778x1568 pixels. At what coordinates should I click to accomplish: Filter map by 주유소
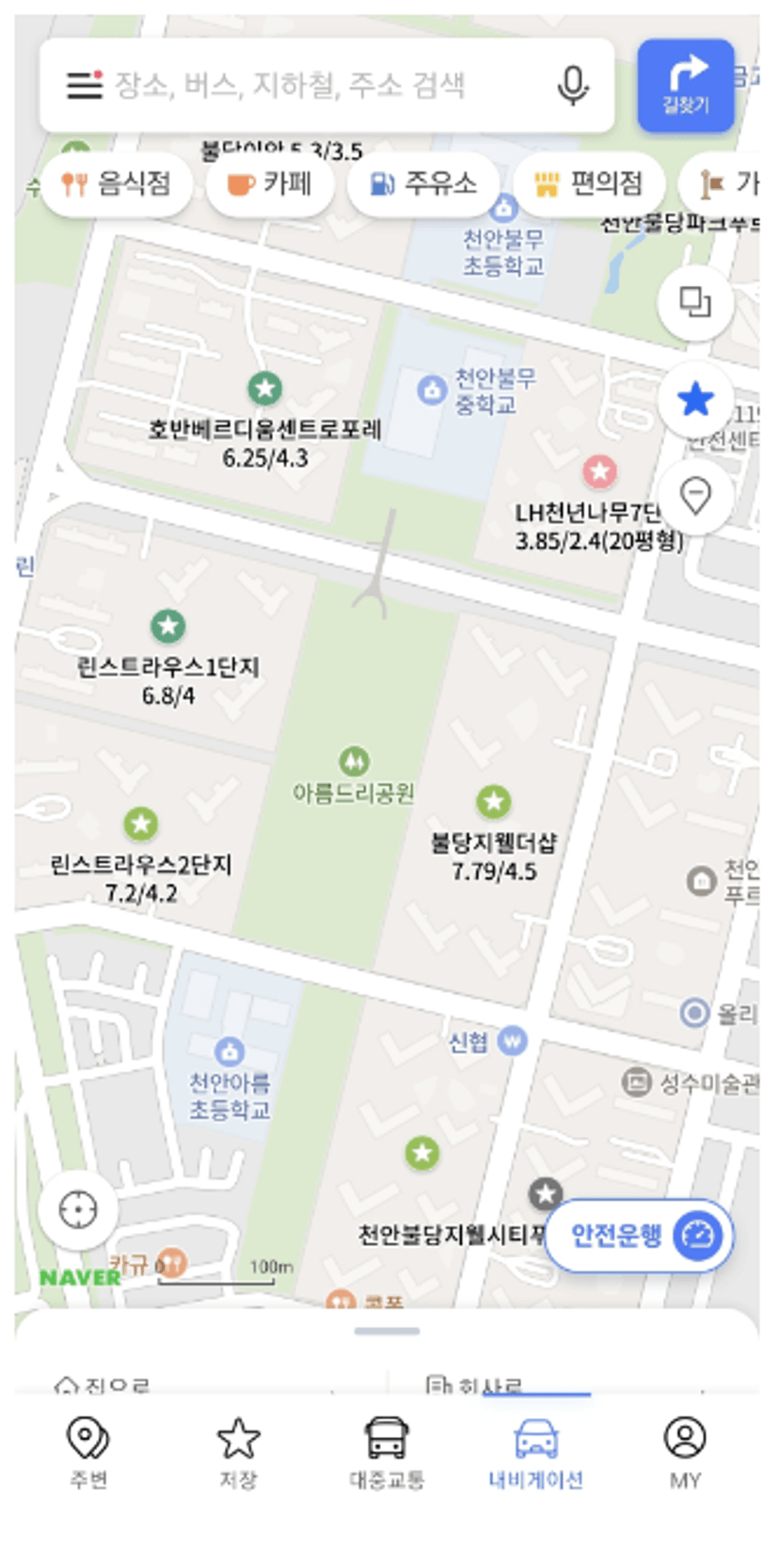[x=423, y=184]
